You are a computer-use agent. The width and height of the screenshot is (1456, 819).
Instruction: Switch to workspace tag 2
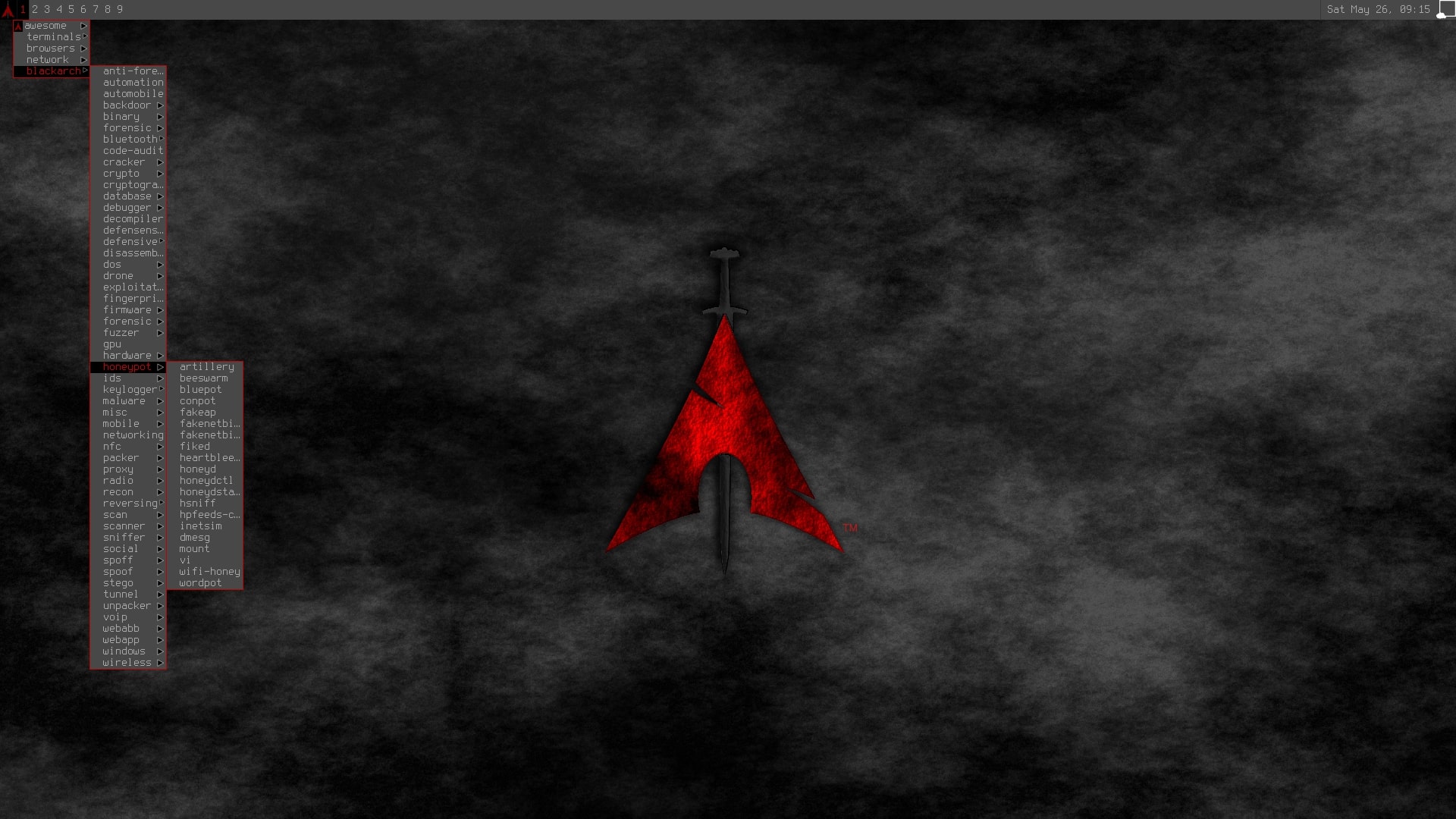pos(35,9)
